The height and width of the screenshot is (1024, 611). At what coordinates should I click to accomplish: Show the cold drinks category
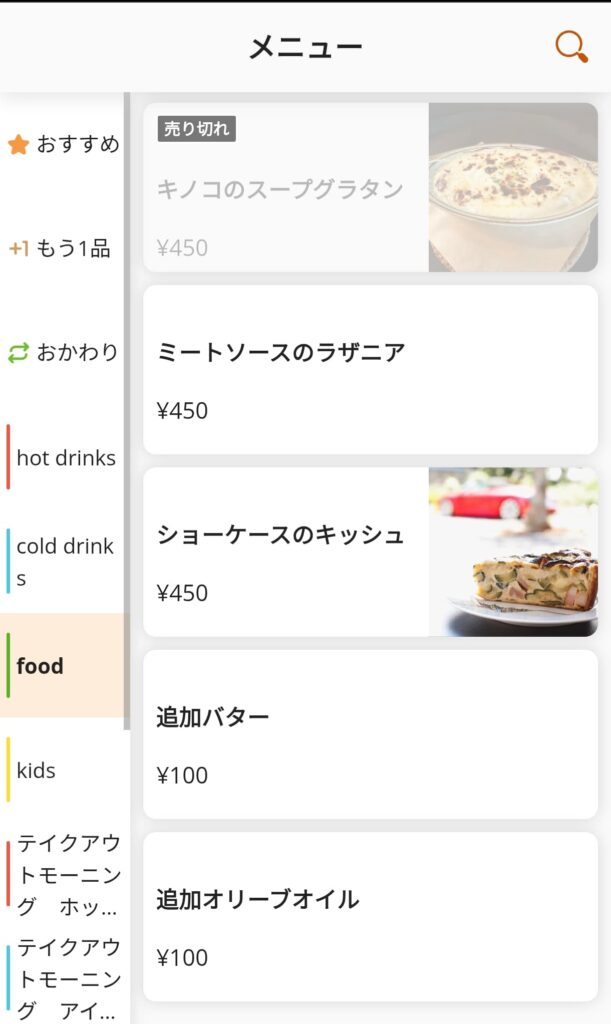(x=64, y=562)
